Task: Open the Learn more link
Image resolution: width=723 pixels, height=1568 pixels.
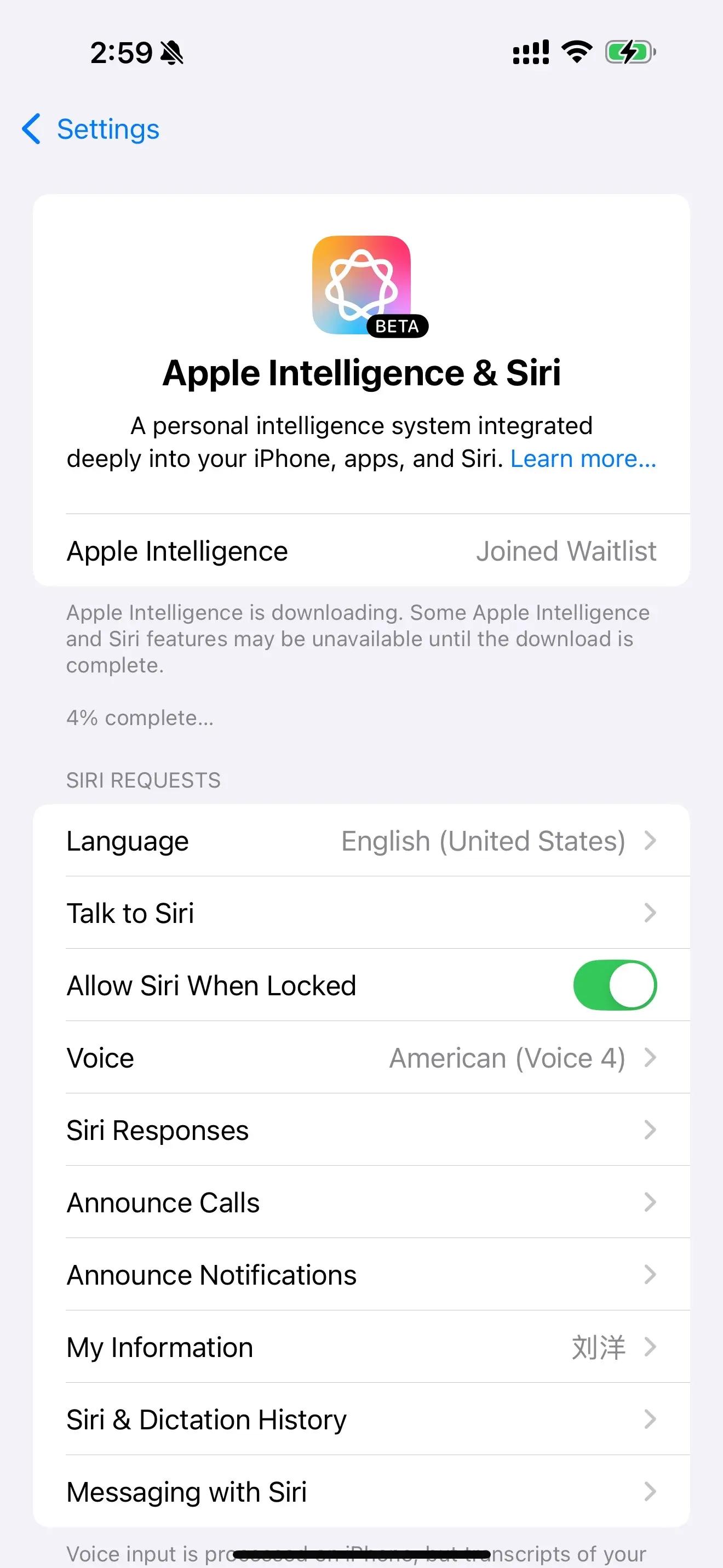Action: [583, 459]
